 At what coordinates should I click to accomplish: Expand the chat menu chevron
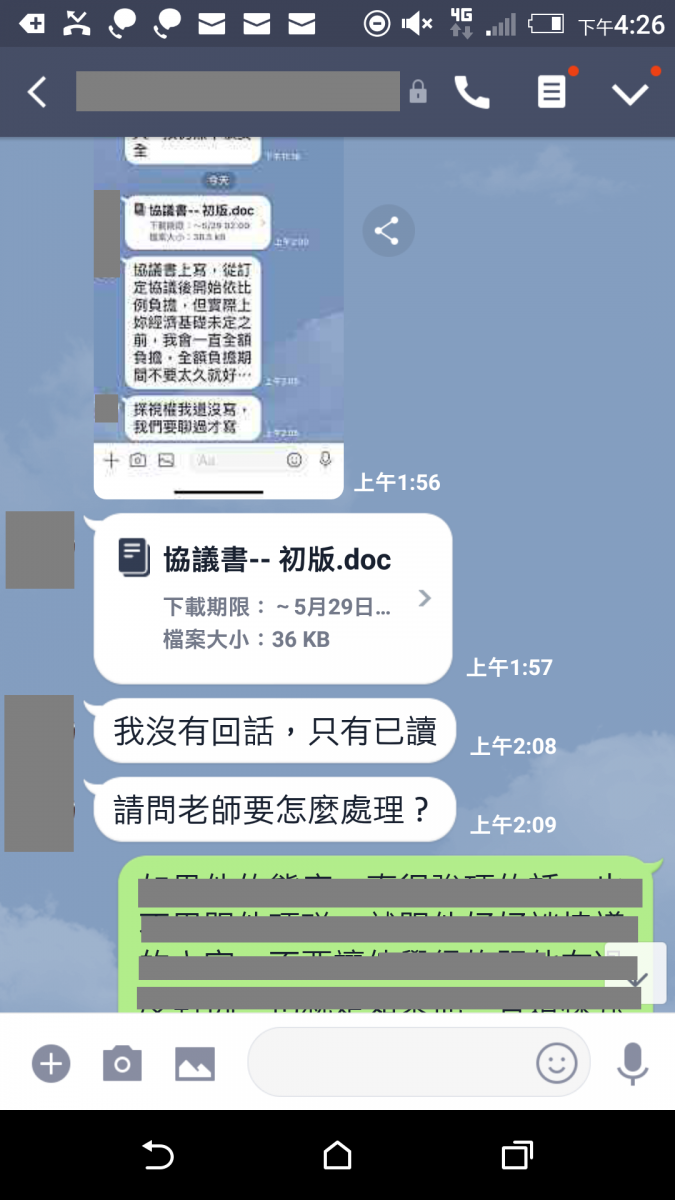(x=631, y=94)
